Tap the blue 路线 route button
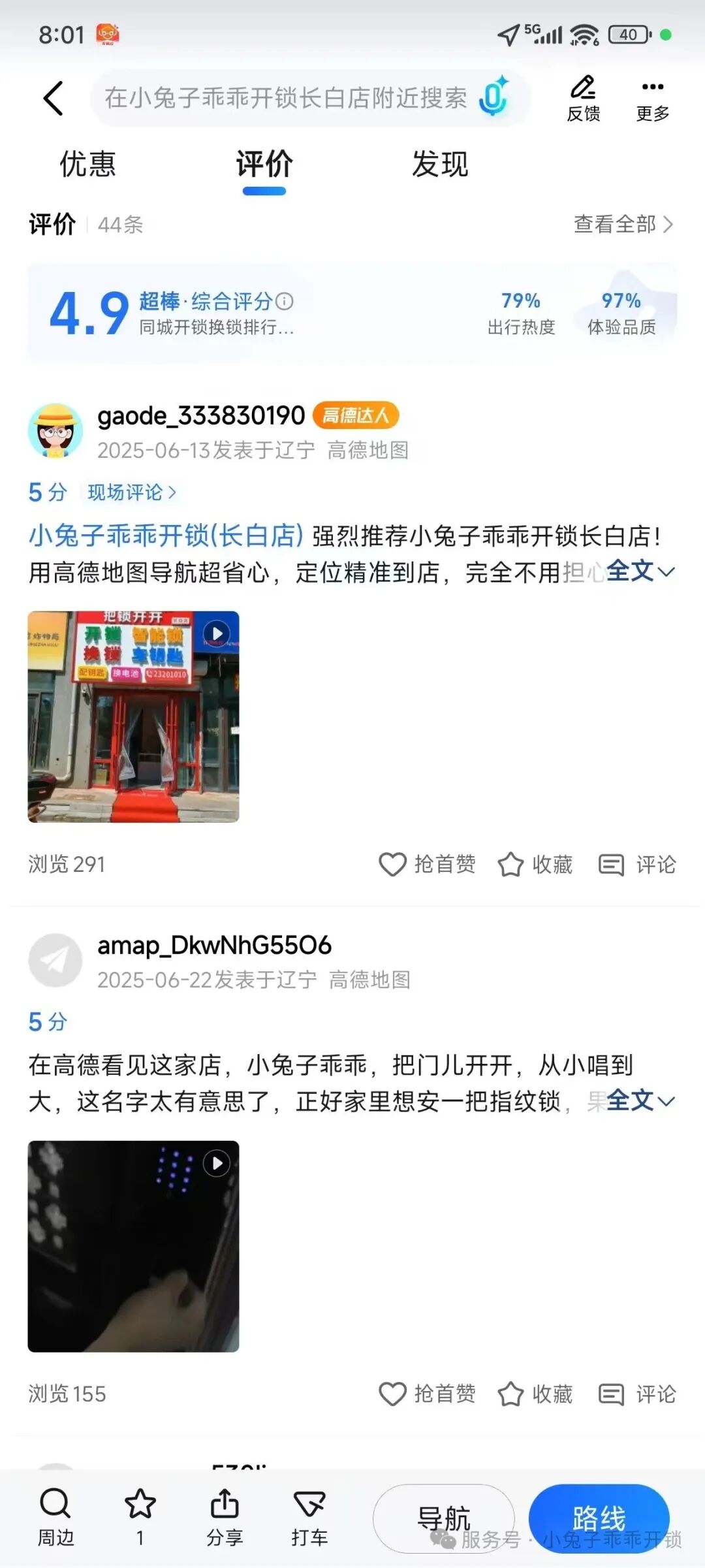Viewport: 705px width, 1568px height. (601, 1518)
